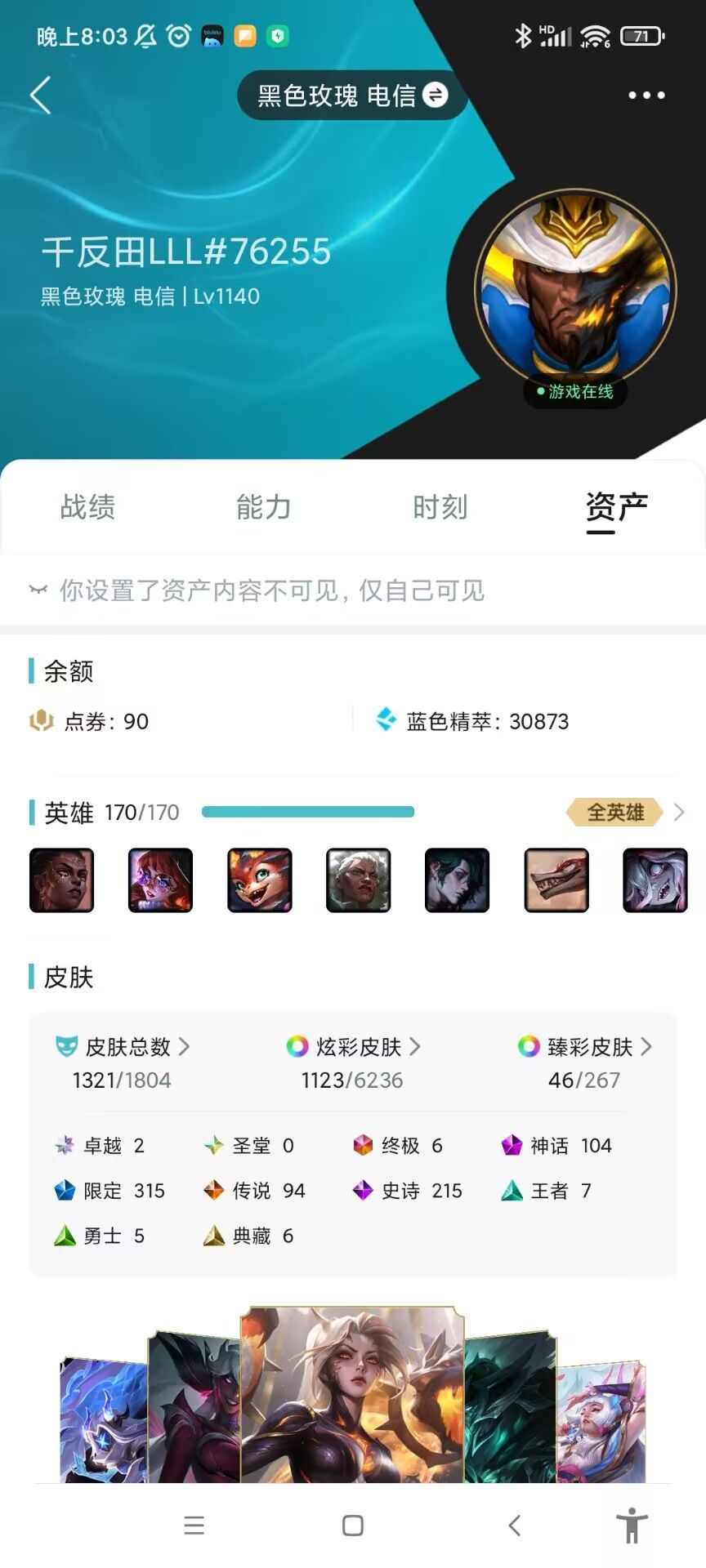Select the 资产 tab

[x=617, y=509]
